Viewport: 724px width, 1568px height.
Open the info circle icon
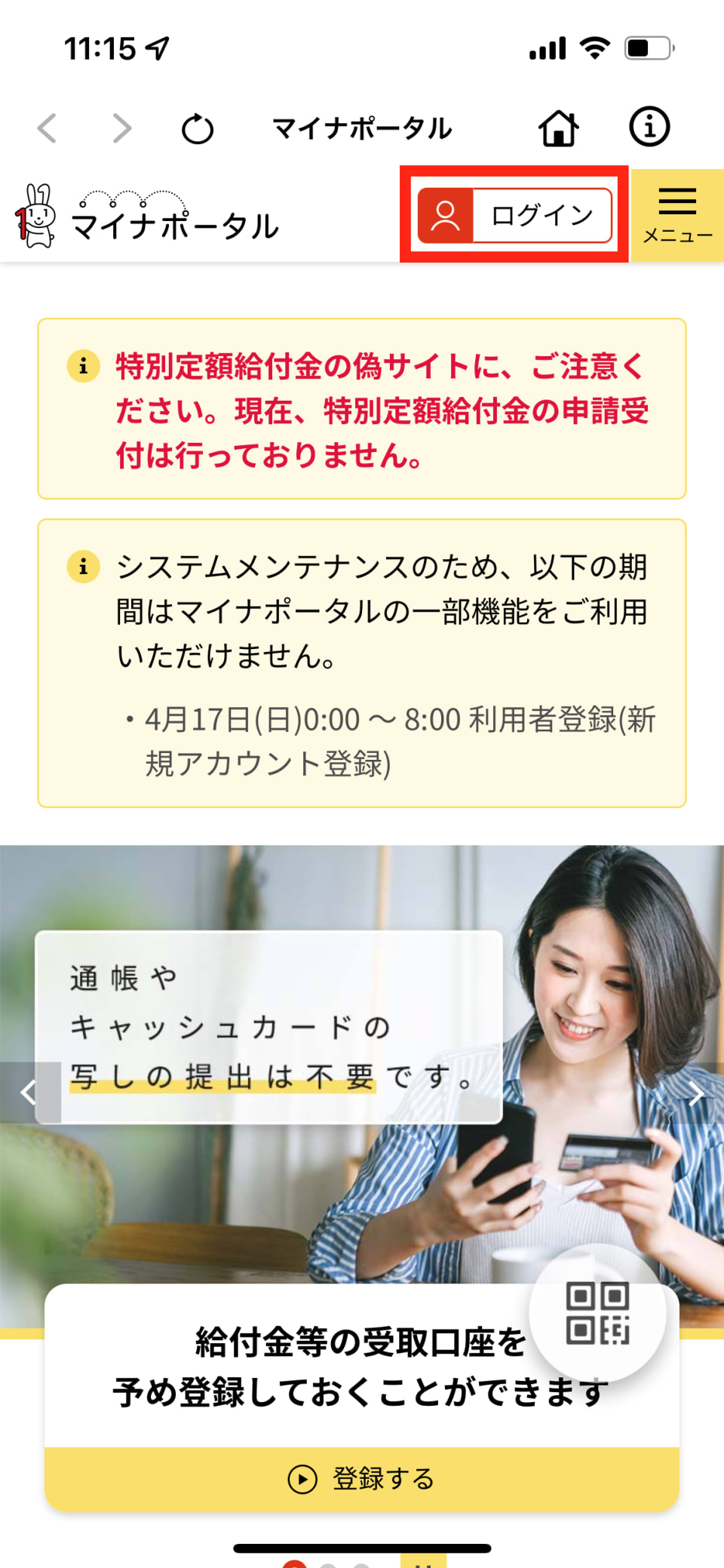coord(649,127)
